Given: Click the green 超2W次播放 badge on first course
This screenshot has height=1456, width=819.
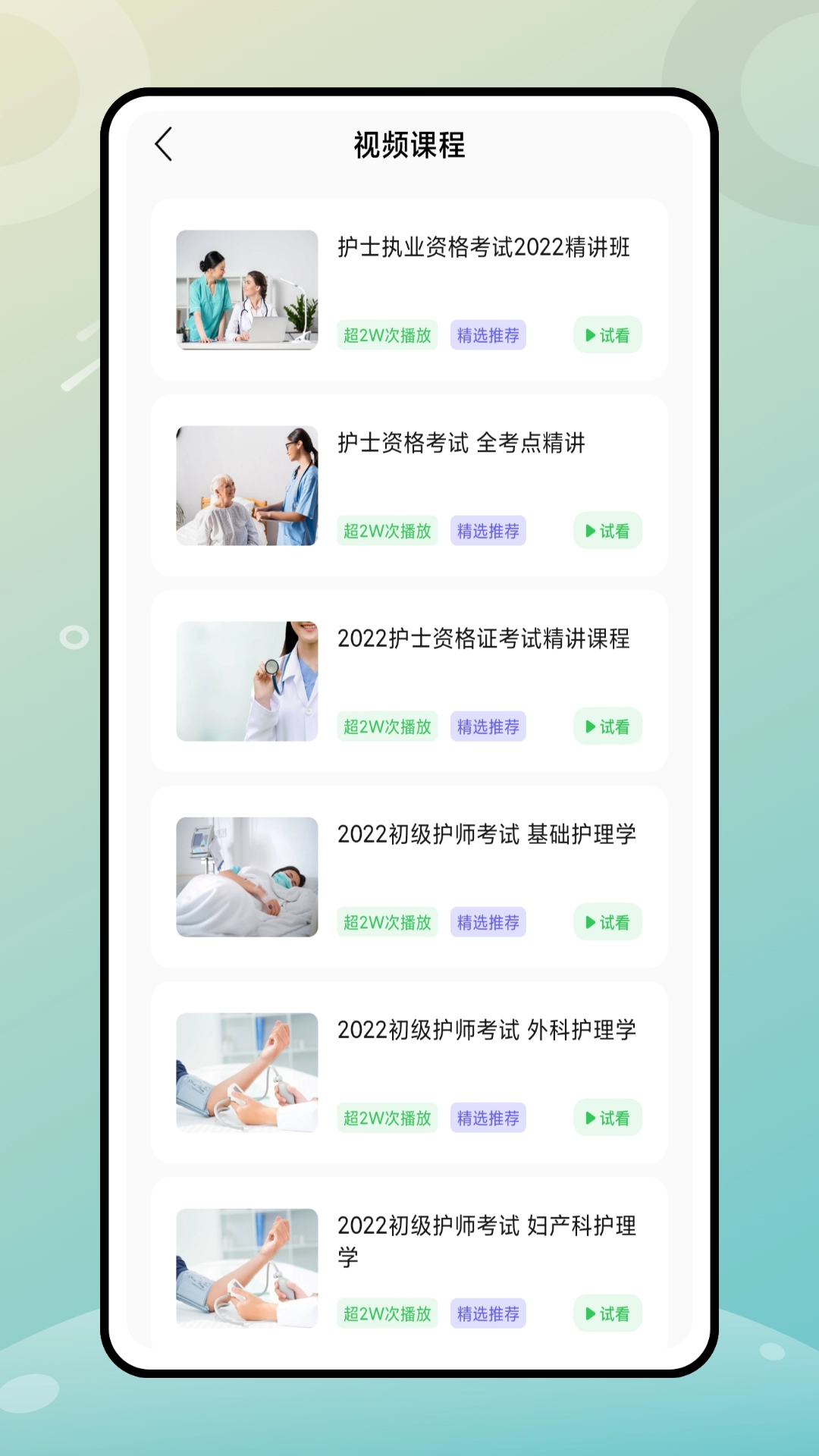Looking at the screenshot, I should pos(388,335).
